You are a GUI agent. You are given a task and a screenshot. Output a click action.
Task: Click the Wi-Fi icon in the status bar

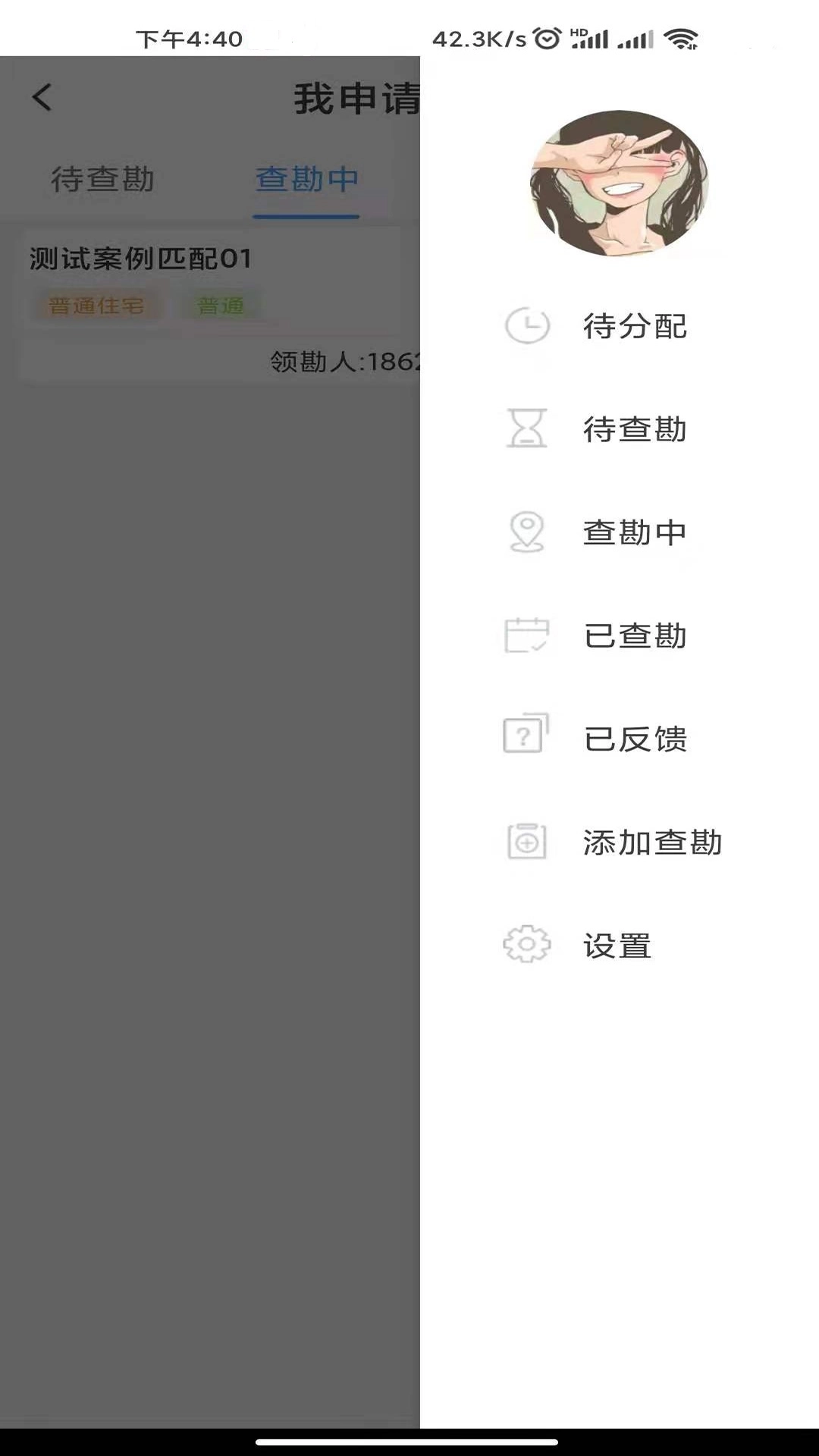[680, 37]
